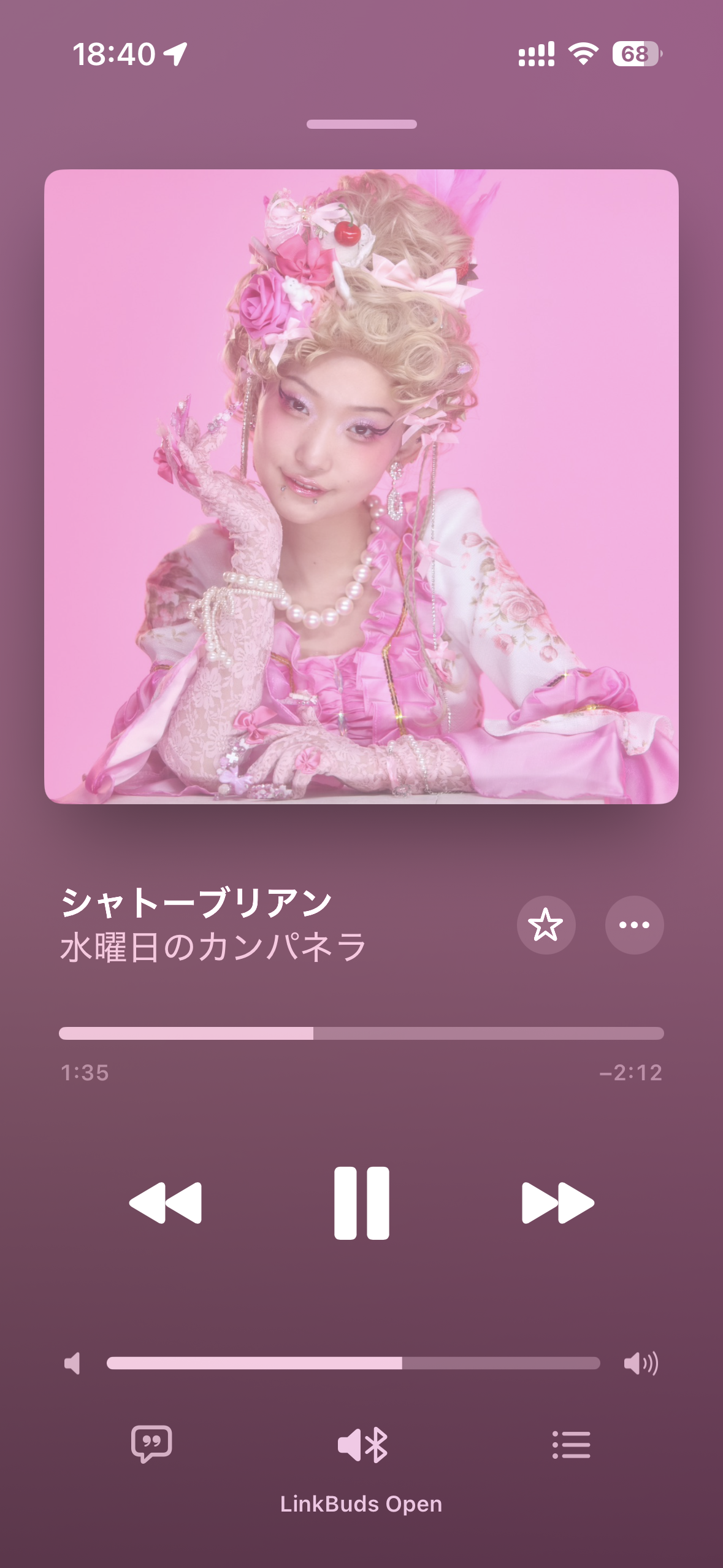Pause the current song

(x=361, y=1203)
